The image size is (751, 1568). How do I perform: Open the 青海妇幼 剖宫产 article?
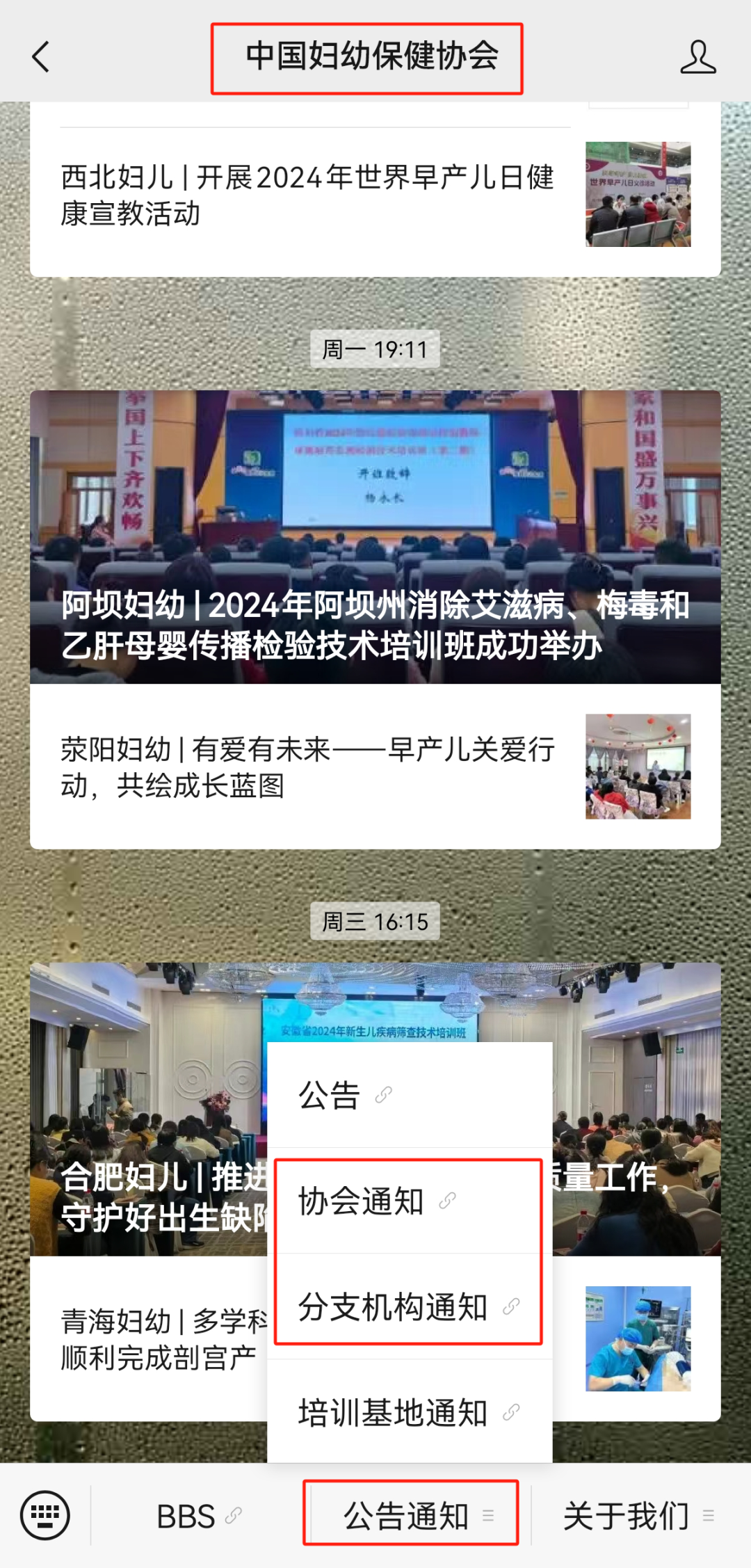pyautogui.click(x=149, y=1338)
